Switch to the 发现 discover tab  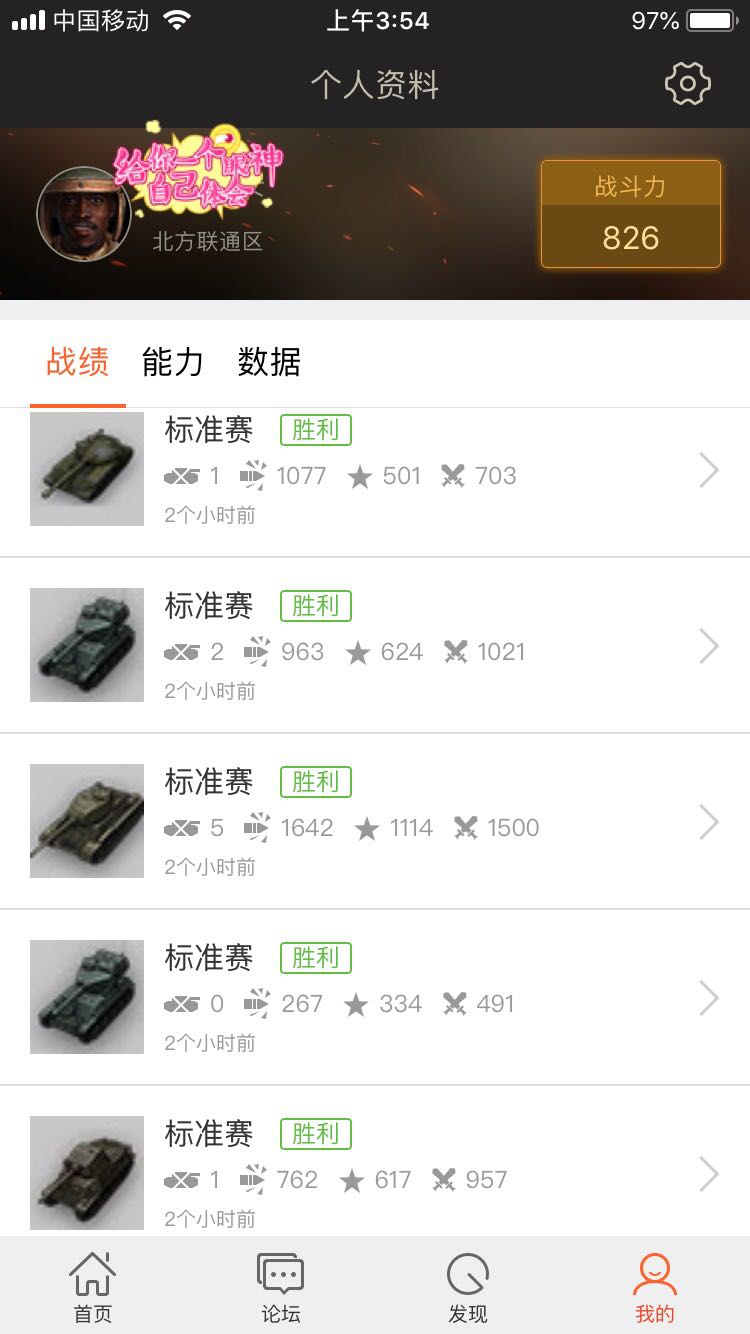click(468, 1287)
